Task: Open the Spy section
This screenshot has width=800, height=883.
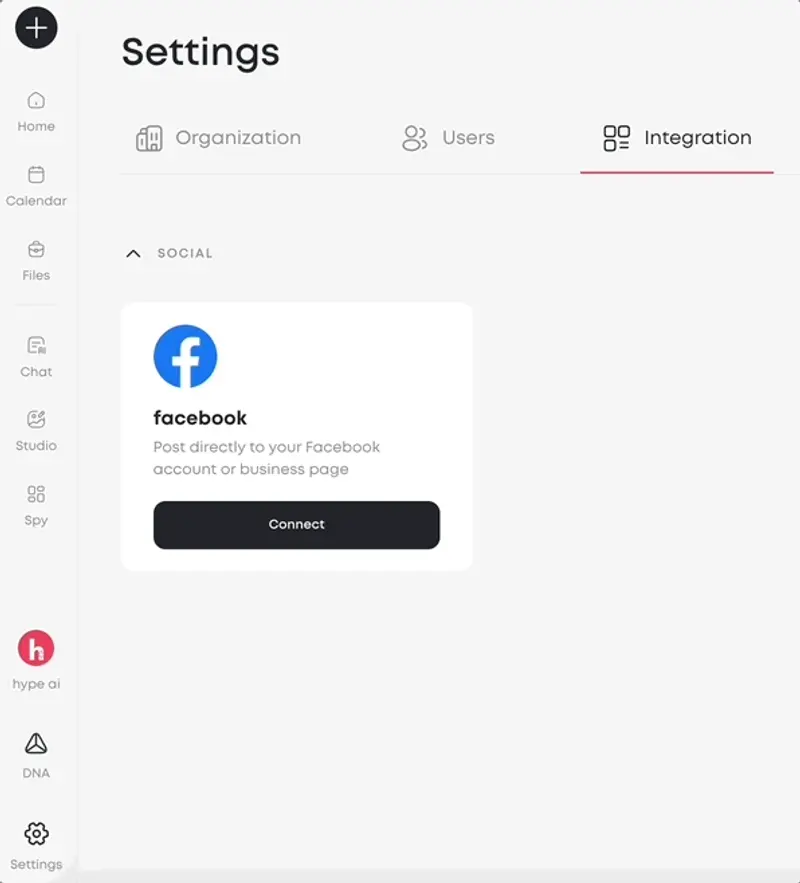Action: [36, 505]
